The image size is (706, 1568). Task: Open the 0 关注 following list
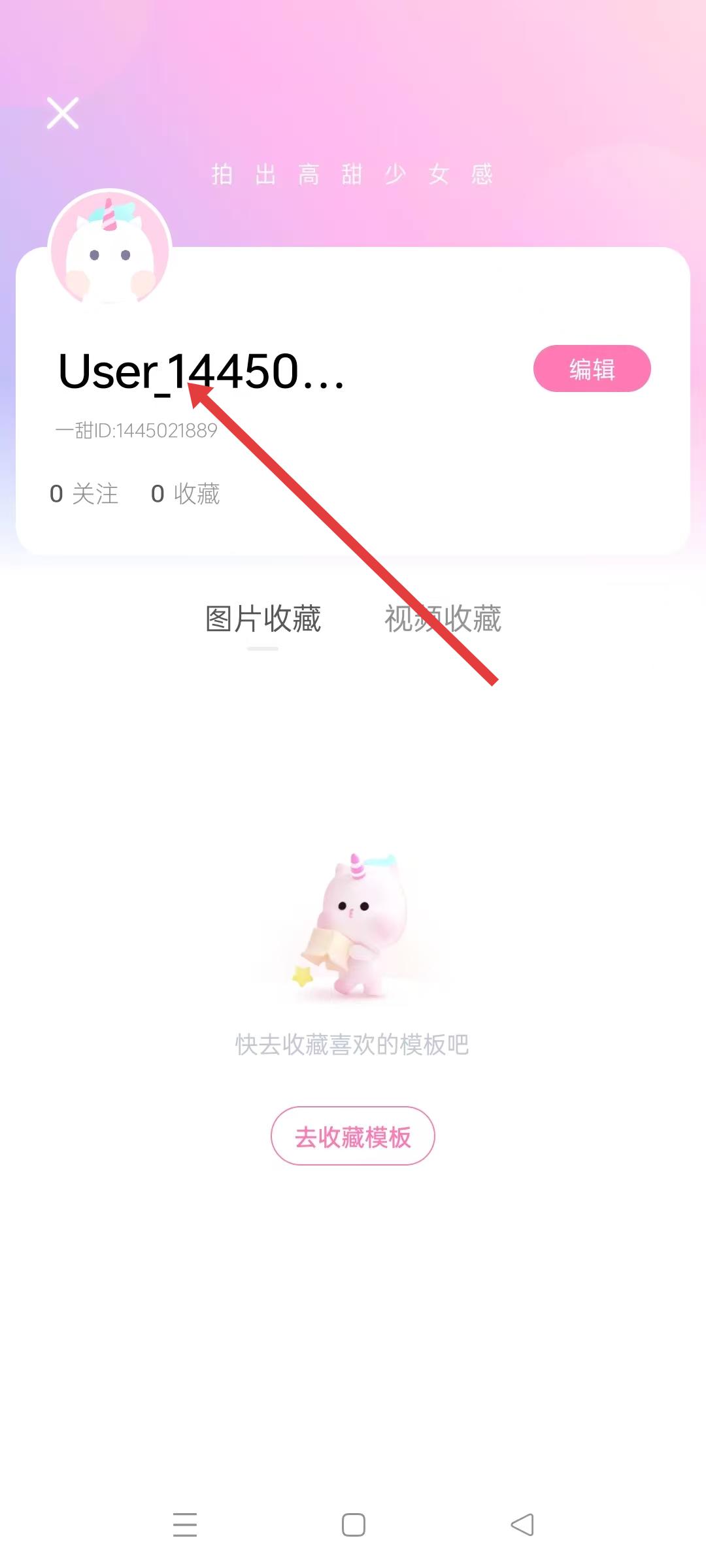pyautogui.click(x=84, y=494)
